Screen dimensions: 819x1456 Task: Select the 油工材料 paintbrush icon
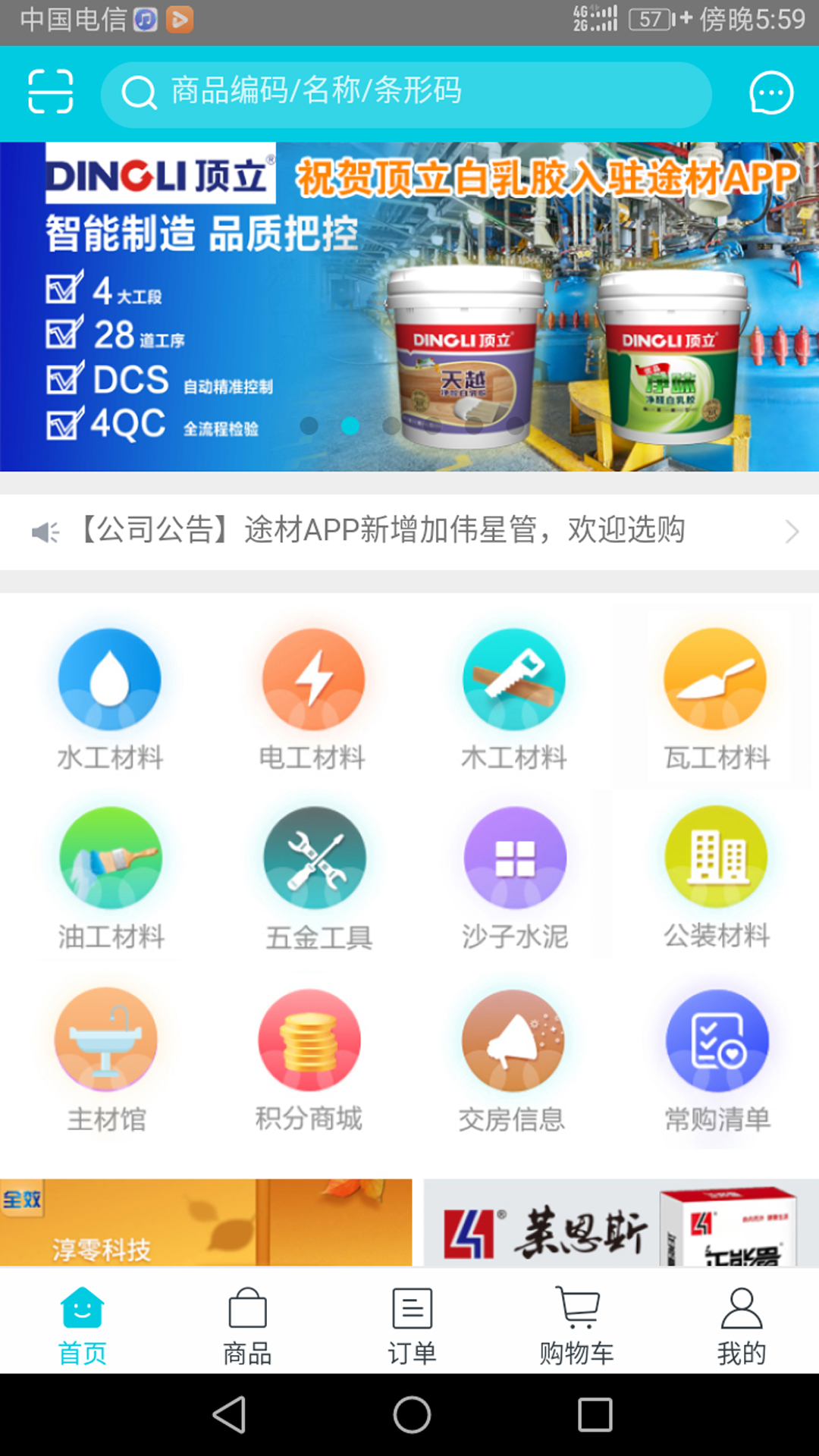(108, 858)
